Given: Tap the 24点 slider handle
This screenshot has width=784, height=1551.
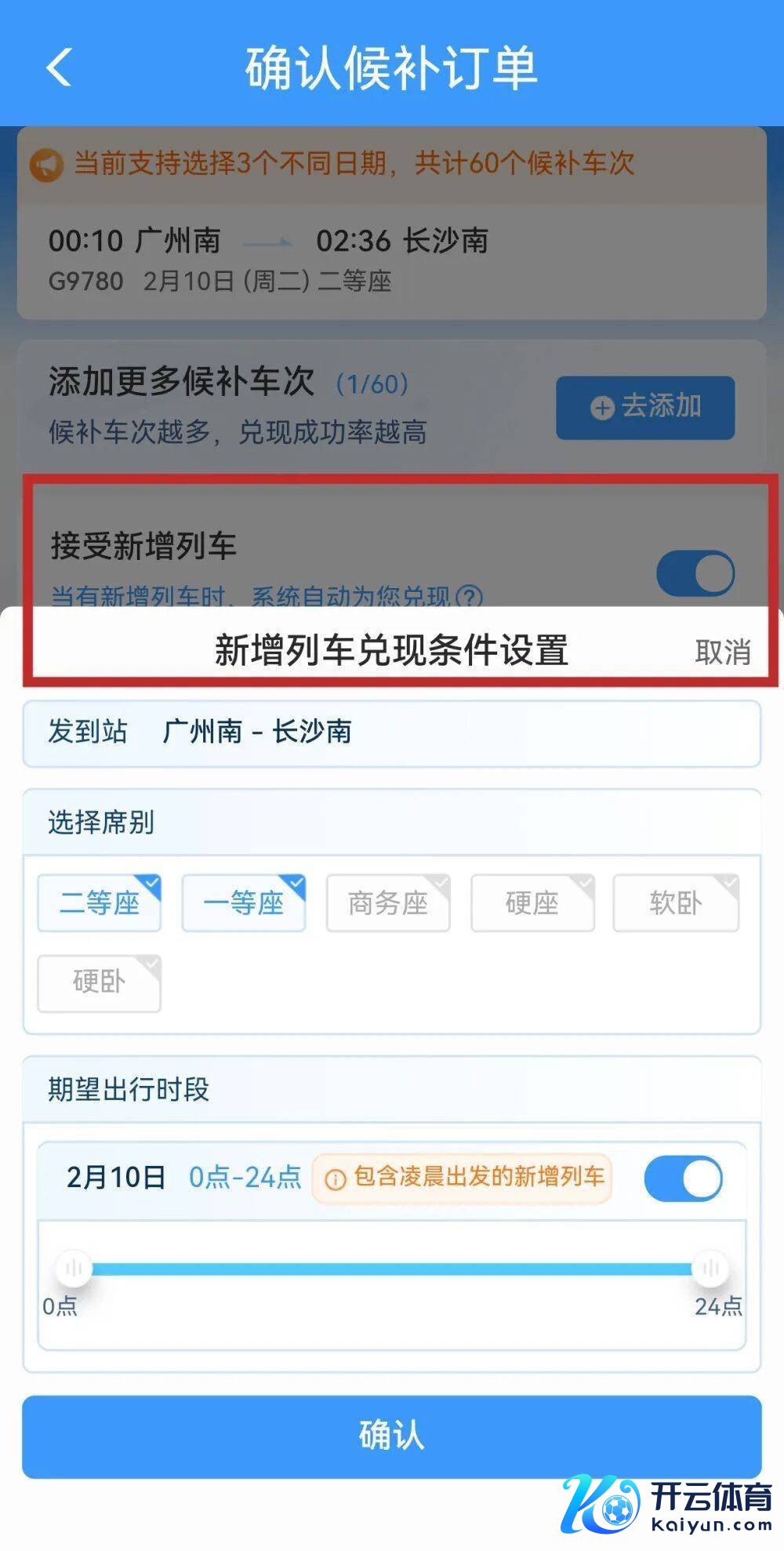Looking at the screenshot, I should pyautogui.click(x=710, y=1268).
